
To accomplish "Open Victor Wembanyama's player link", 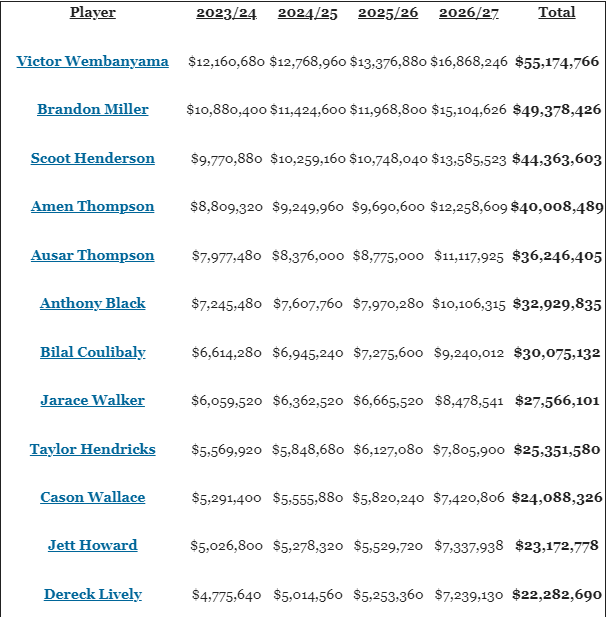I will pos(93,61).
